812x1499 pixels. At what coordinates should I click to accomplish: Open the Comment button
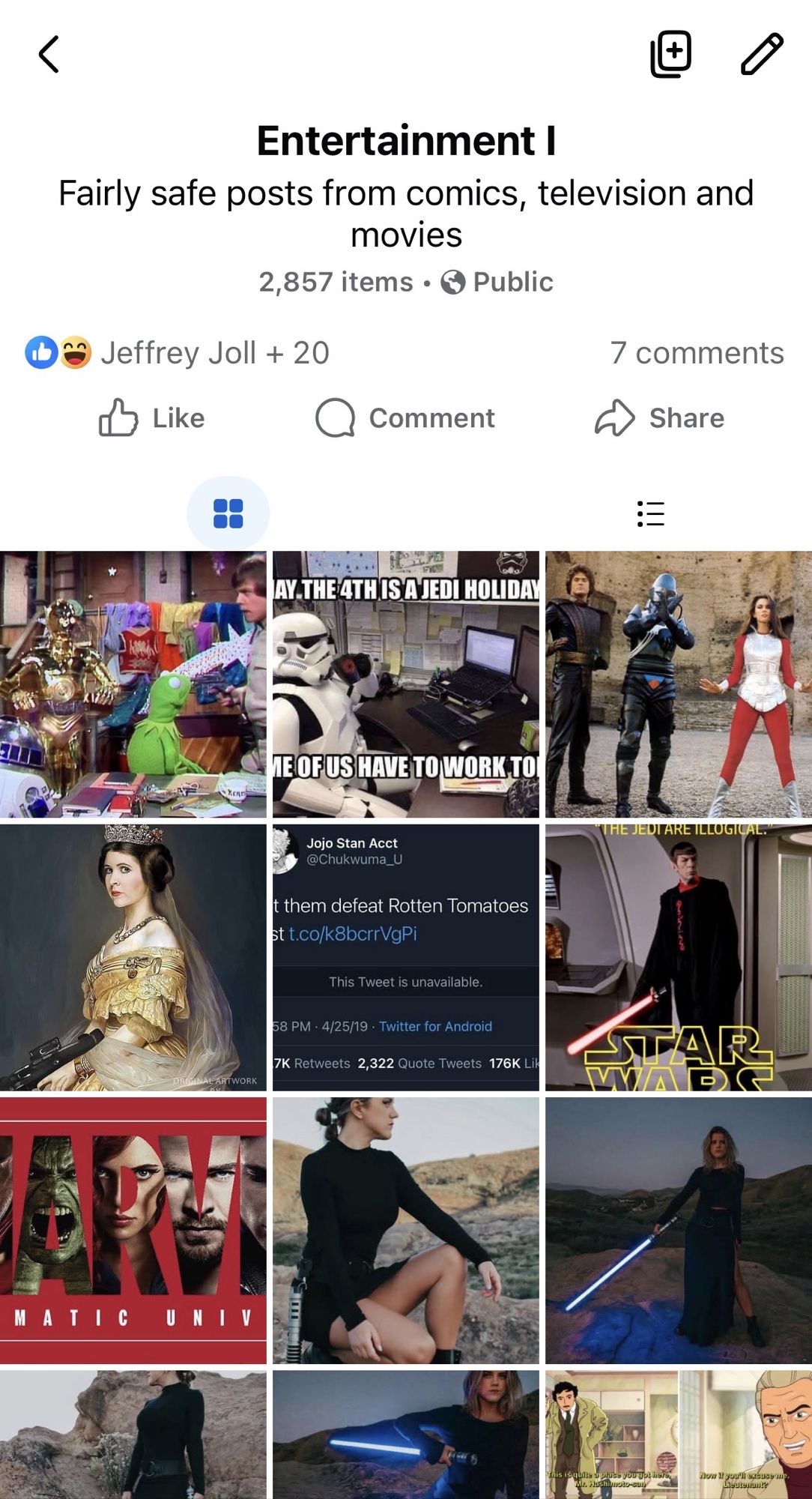pos(405,417)
